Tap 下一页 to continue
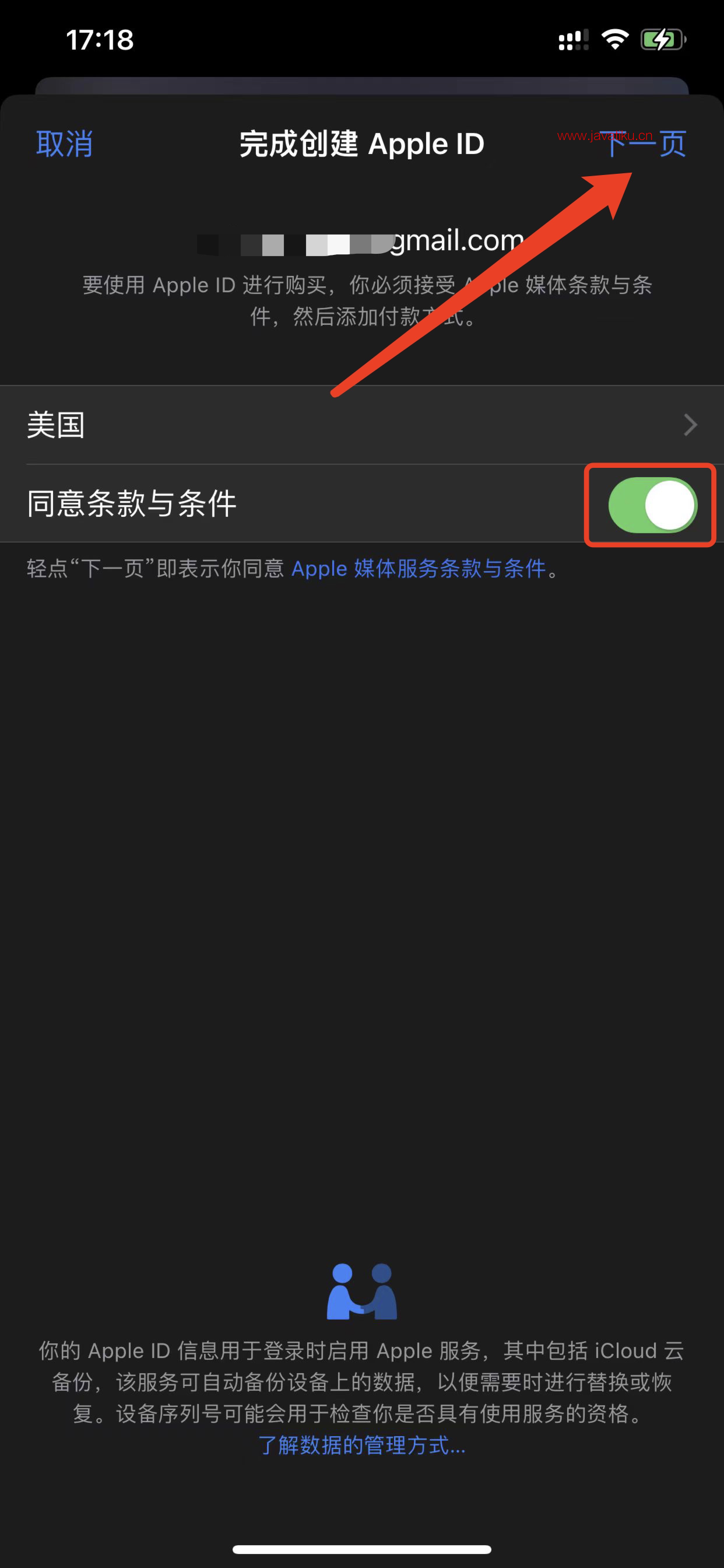 647,145
